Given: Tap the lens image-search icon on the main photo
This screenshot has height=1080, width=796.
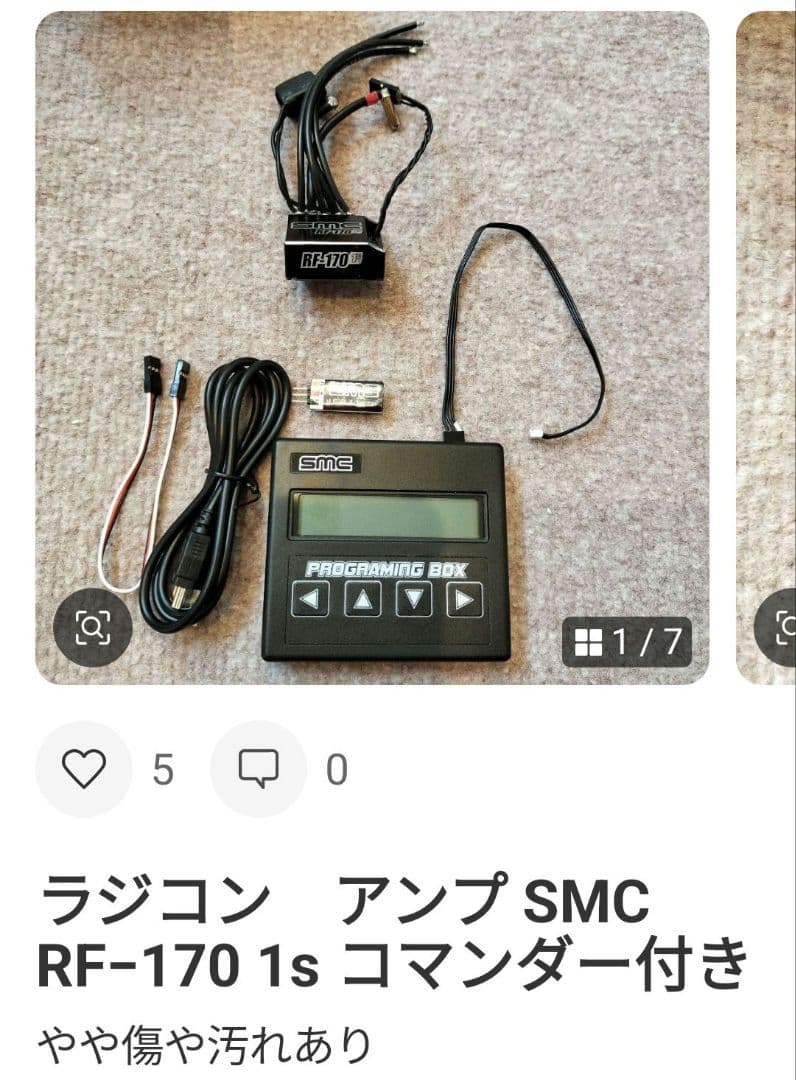Looking at the screenshot, I should pyautogui.click(x=94, y=626).
